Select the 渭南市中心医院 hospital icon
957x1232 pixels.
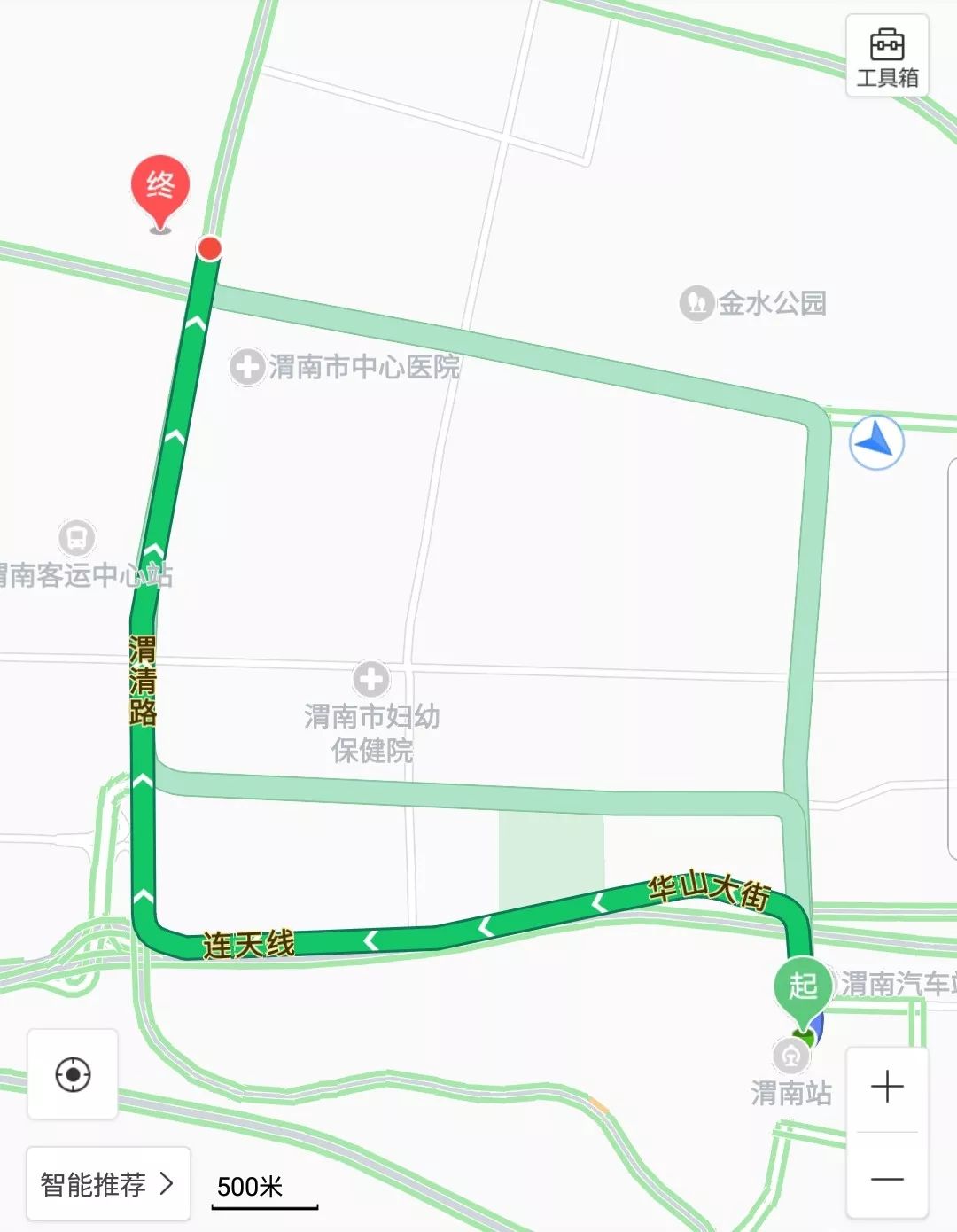[246, 367]
